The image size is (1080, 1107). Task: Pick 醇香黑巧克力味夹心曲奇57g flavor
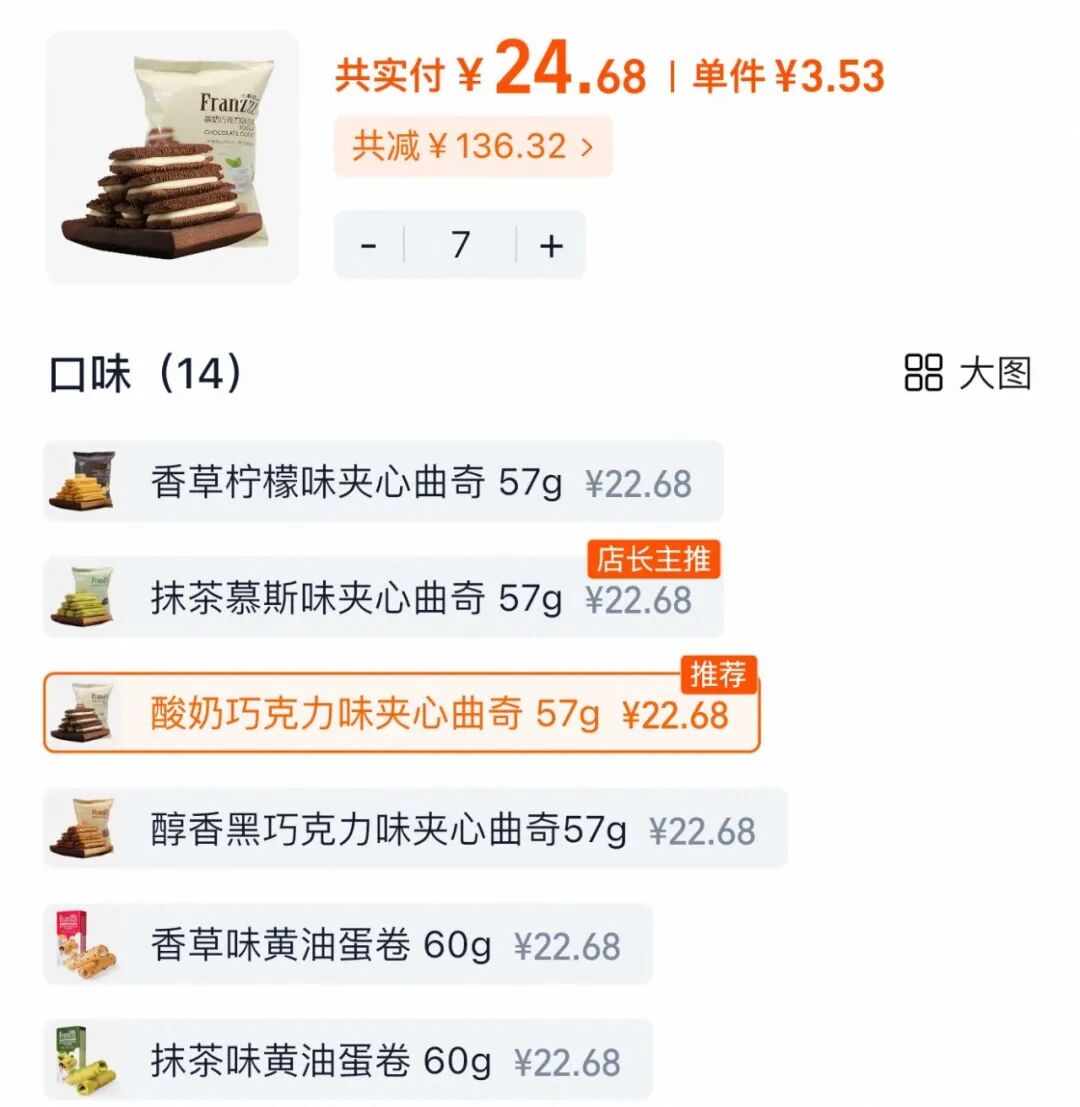click(415, 830)
